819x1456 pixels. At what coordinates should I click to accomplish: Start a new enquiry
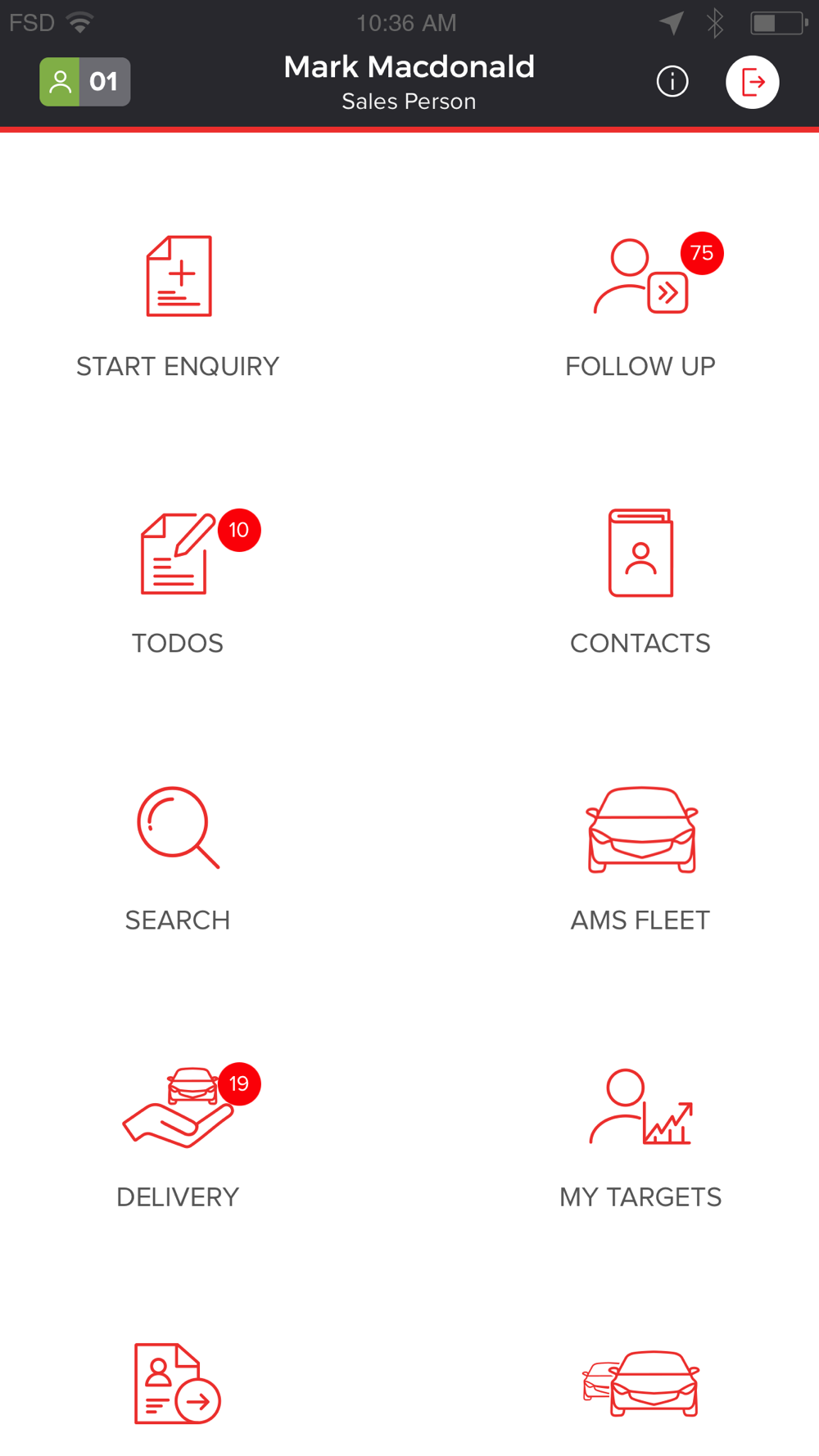[178, 307]
